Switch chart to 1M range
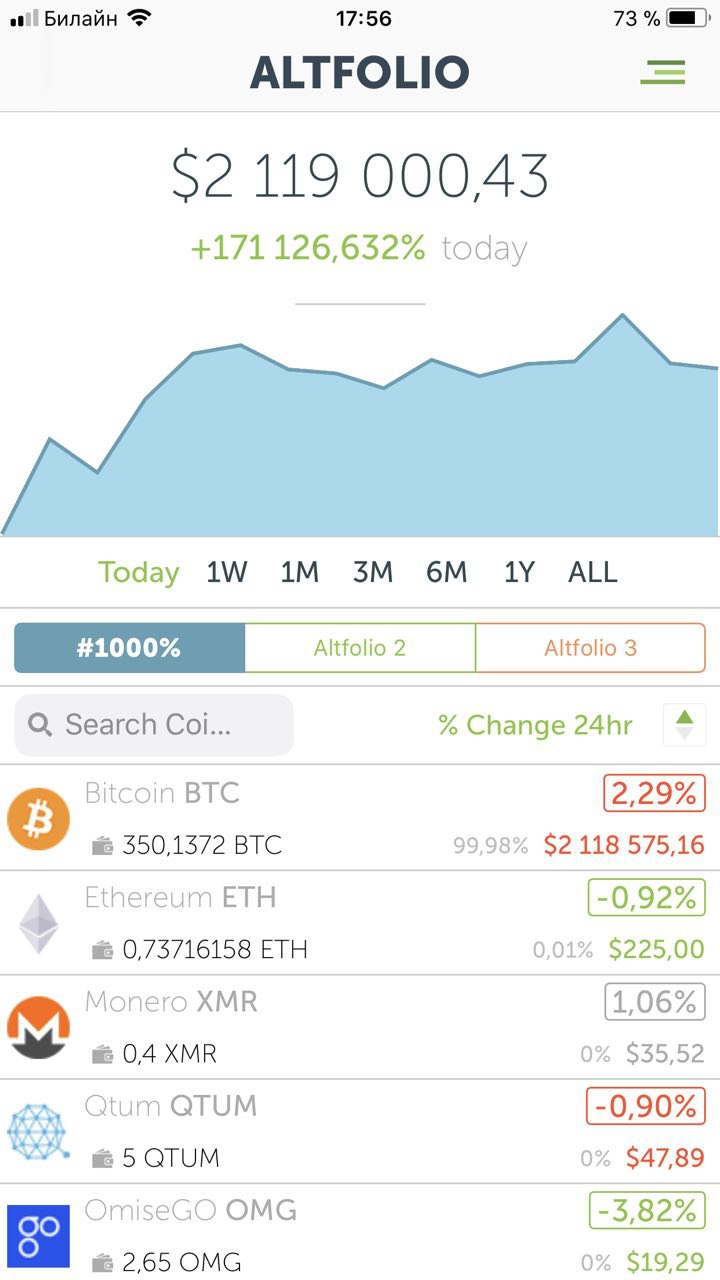The image size is (720, 1280). coord(299,573)
